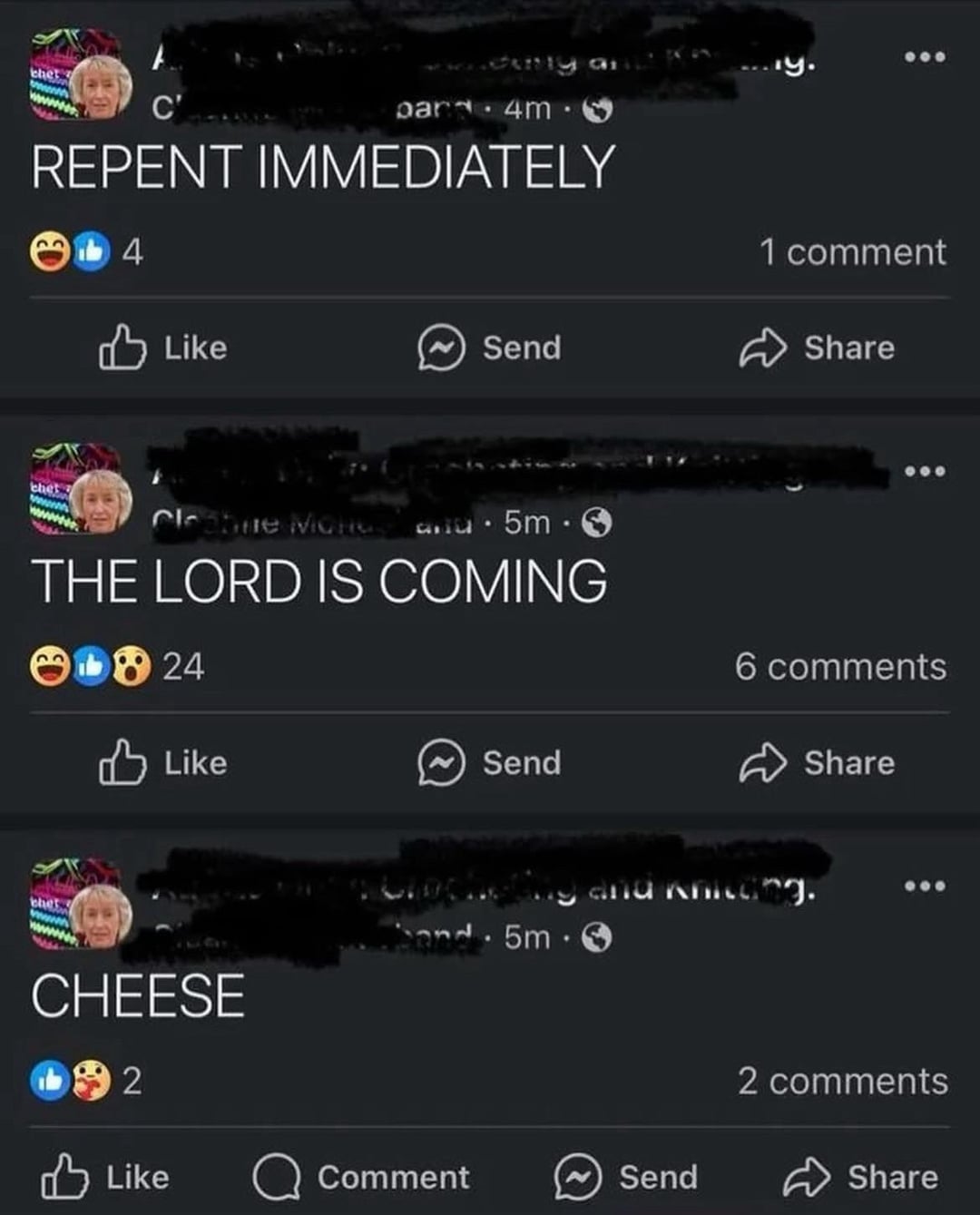Open poster's profile picture on CHEESE post
980x1215 pixels.
pos(100,915)
